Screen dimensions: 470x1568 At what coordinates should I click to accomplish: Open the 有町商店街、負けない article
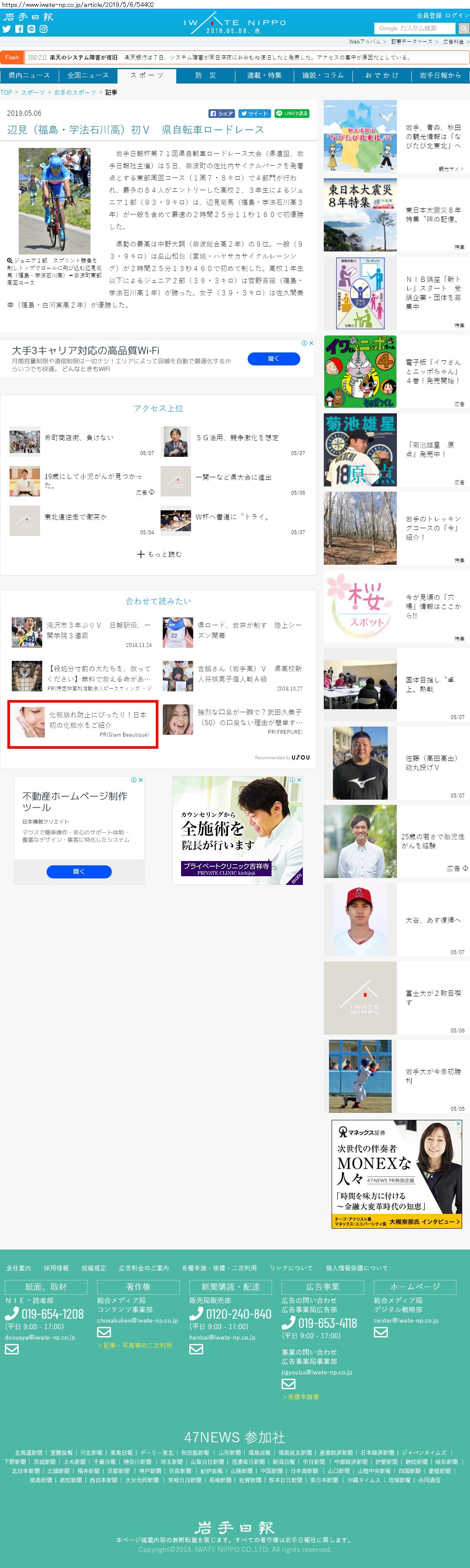click(x=78, y=438)
